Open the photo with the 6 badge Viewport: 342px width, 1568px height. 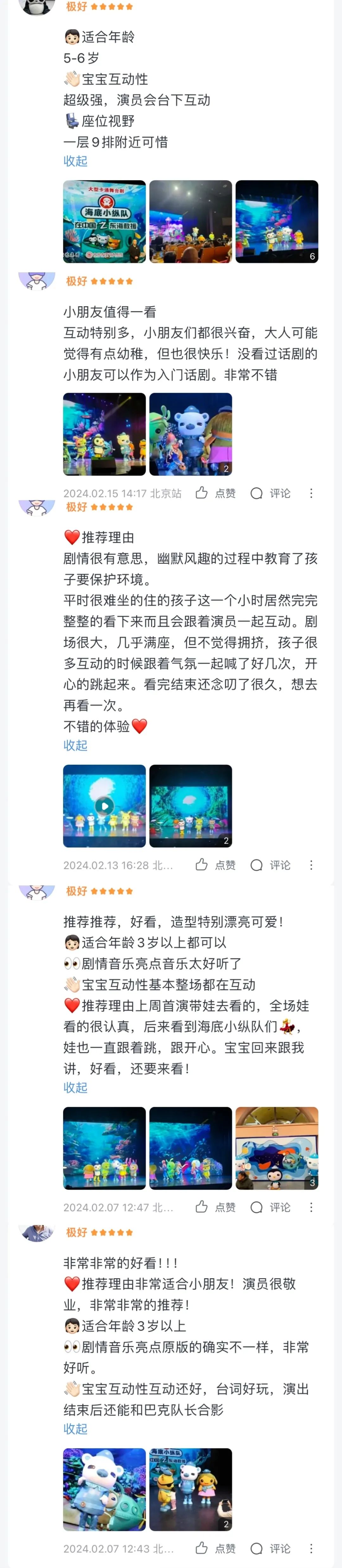coord(277,222)
